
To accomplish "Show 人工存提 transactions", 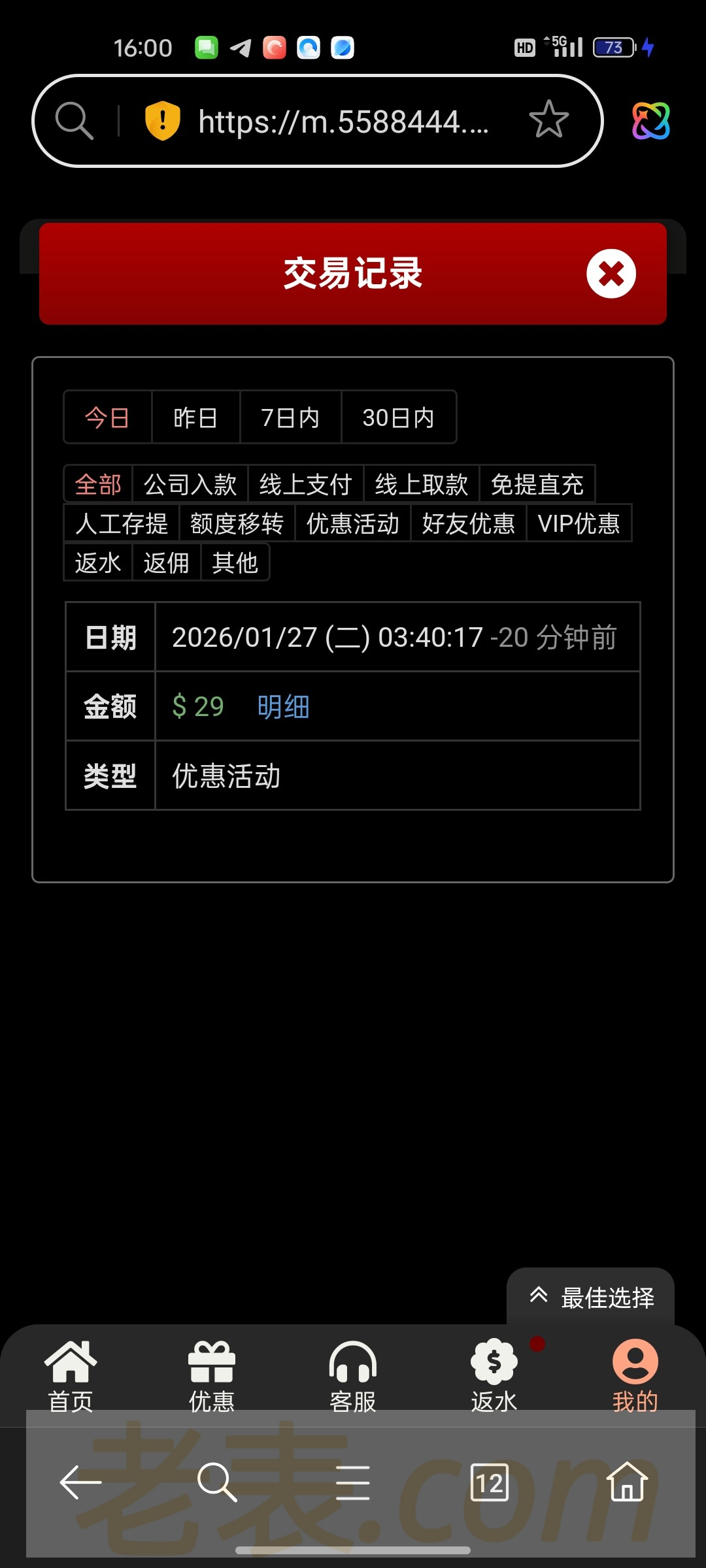I will coord(122,524).
